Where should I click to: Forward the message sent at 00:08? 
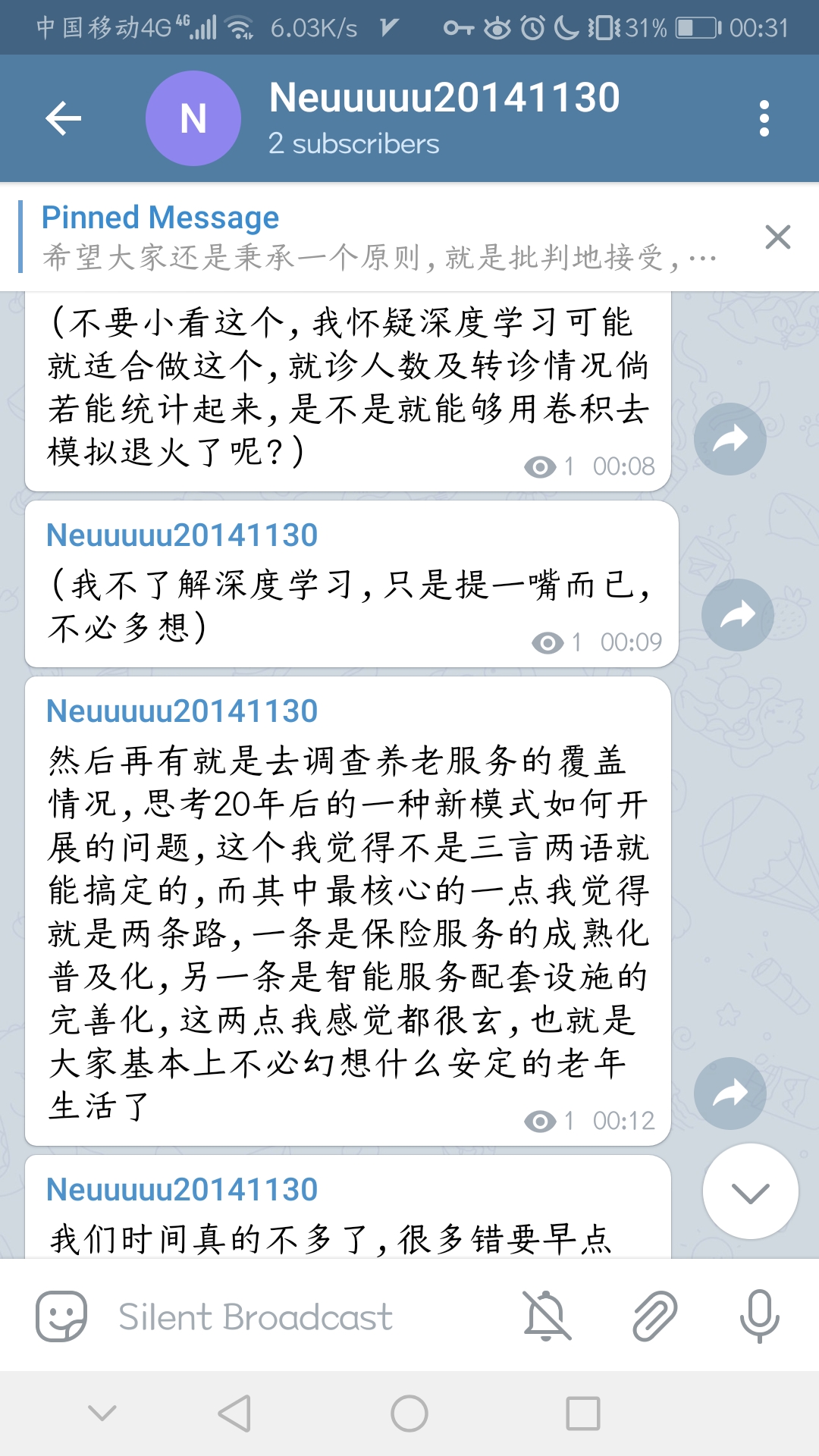pyautogui.click(x=730, y=439)
